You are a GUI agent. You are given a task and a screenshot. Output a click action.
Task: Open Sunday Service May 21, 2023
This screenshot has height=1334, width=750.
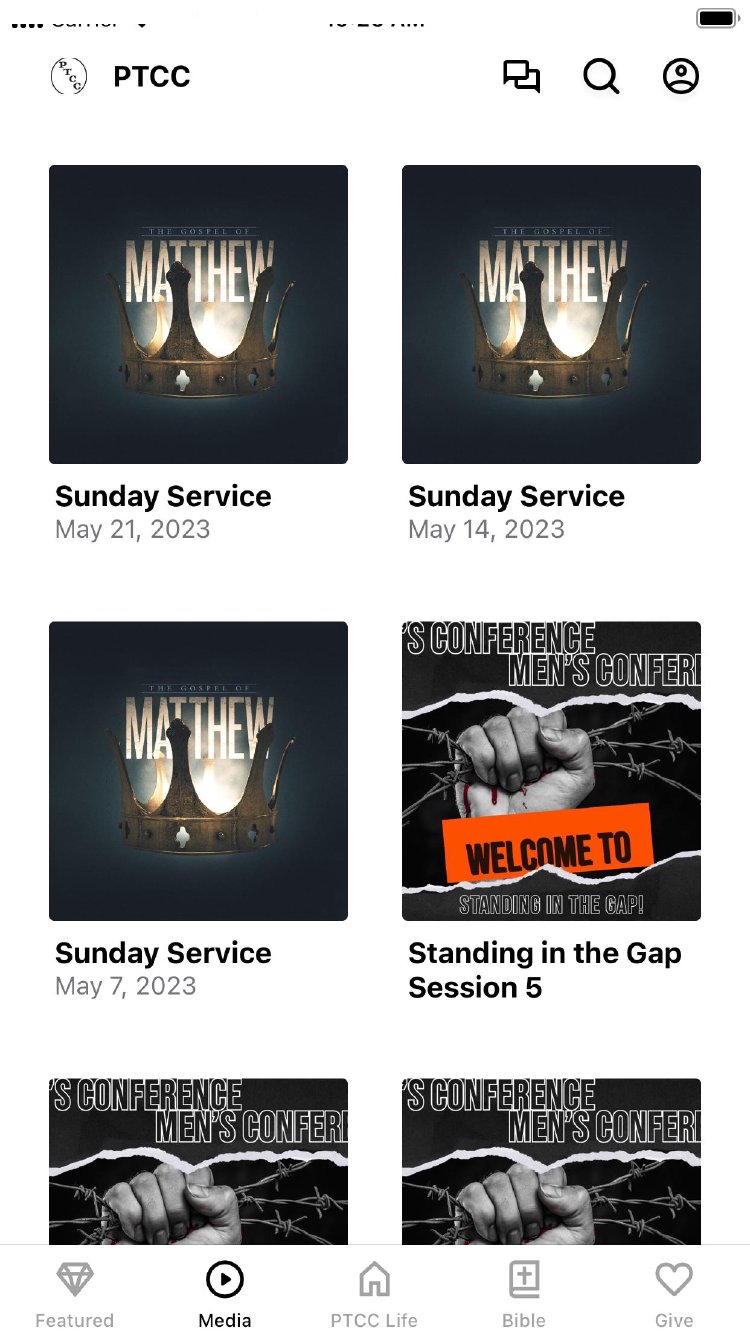point(198,314)
